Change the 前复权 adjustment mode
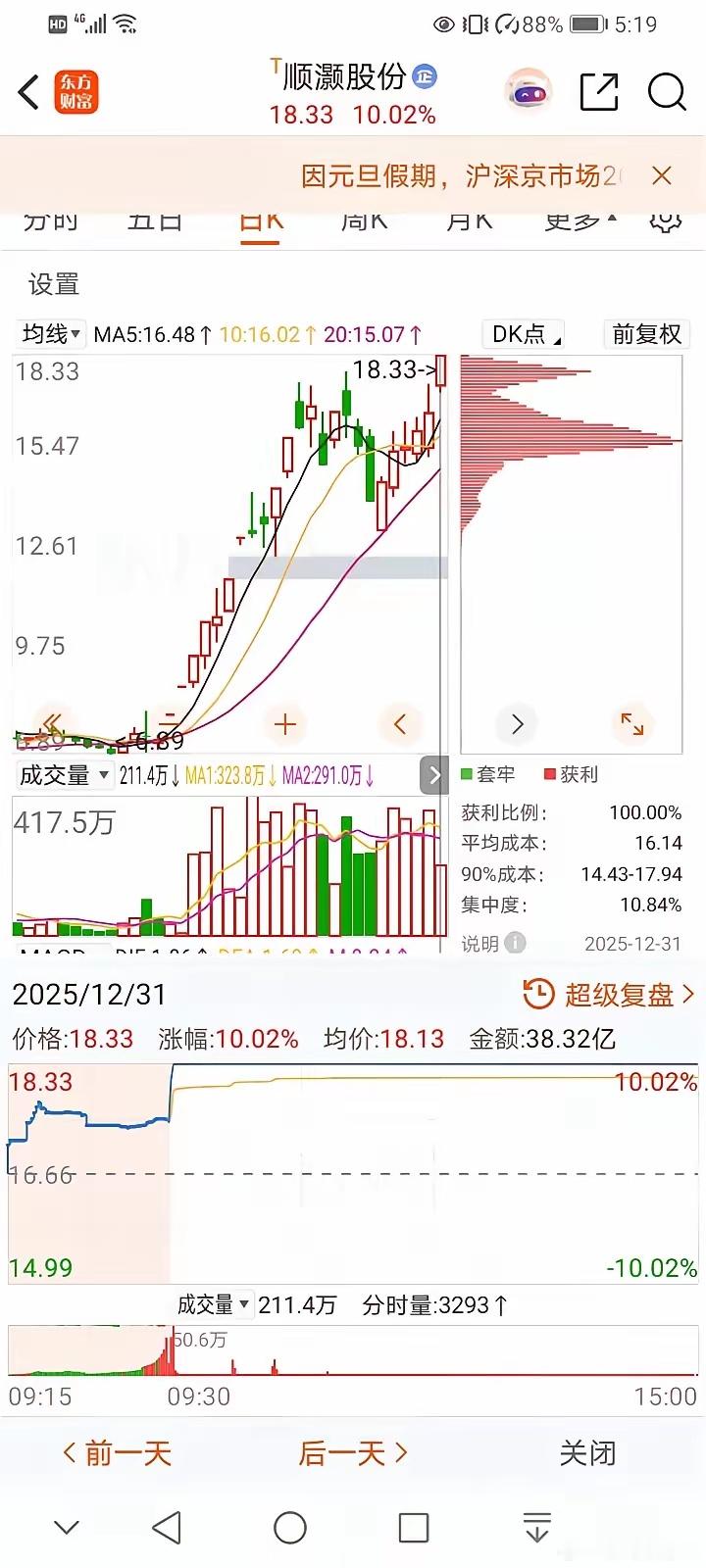 (646, 334)
